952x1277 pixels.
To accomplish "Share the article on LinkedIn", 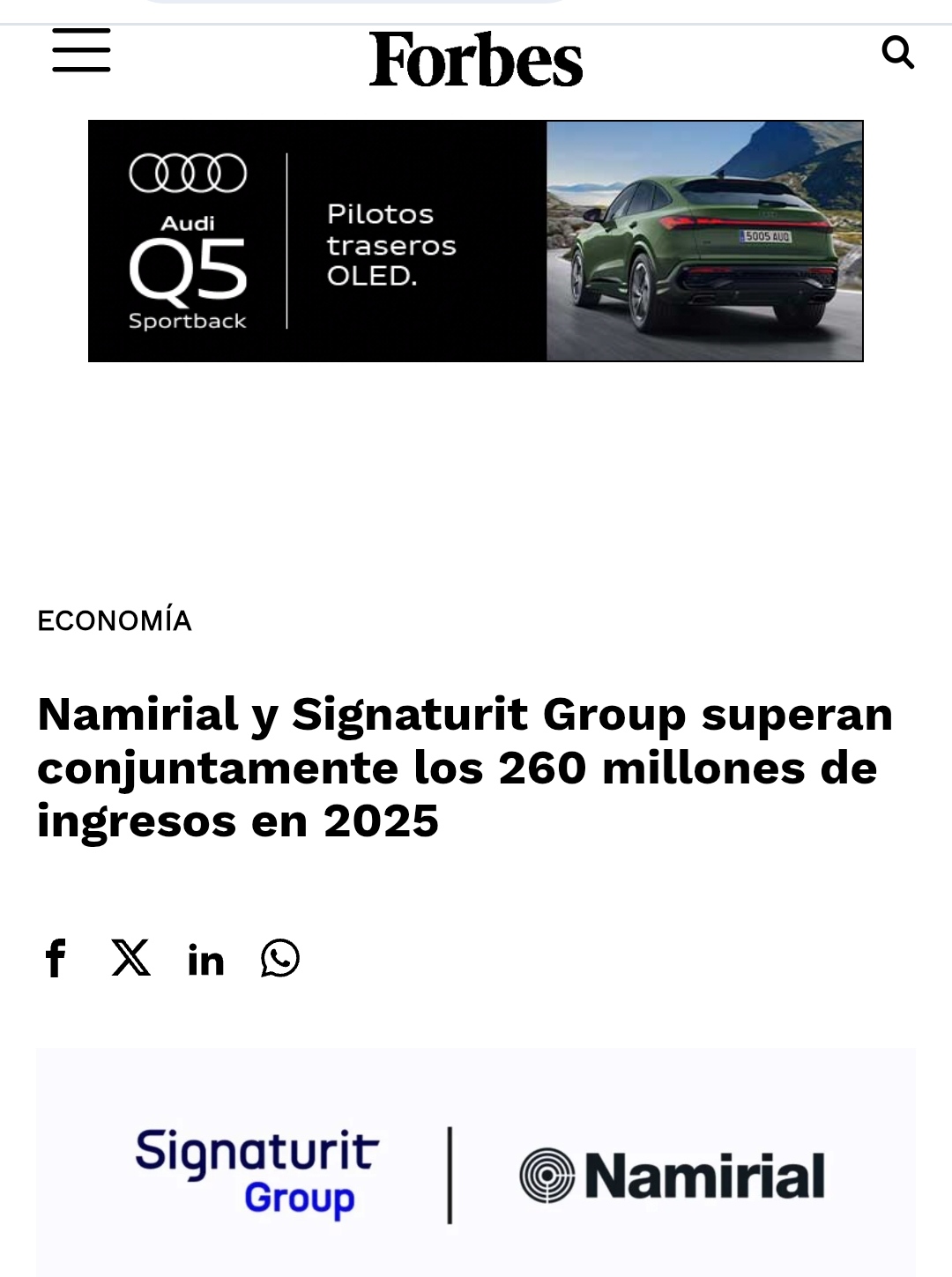I will point(205,960).
